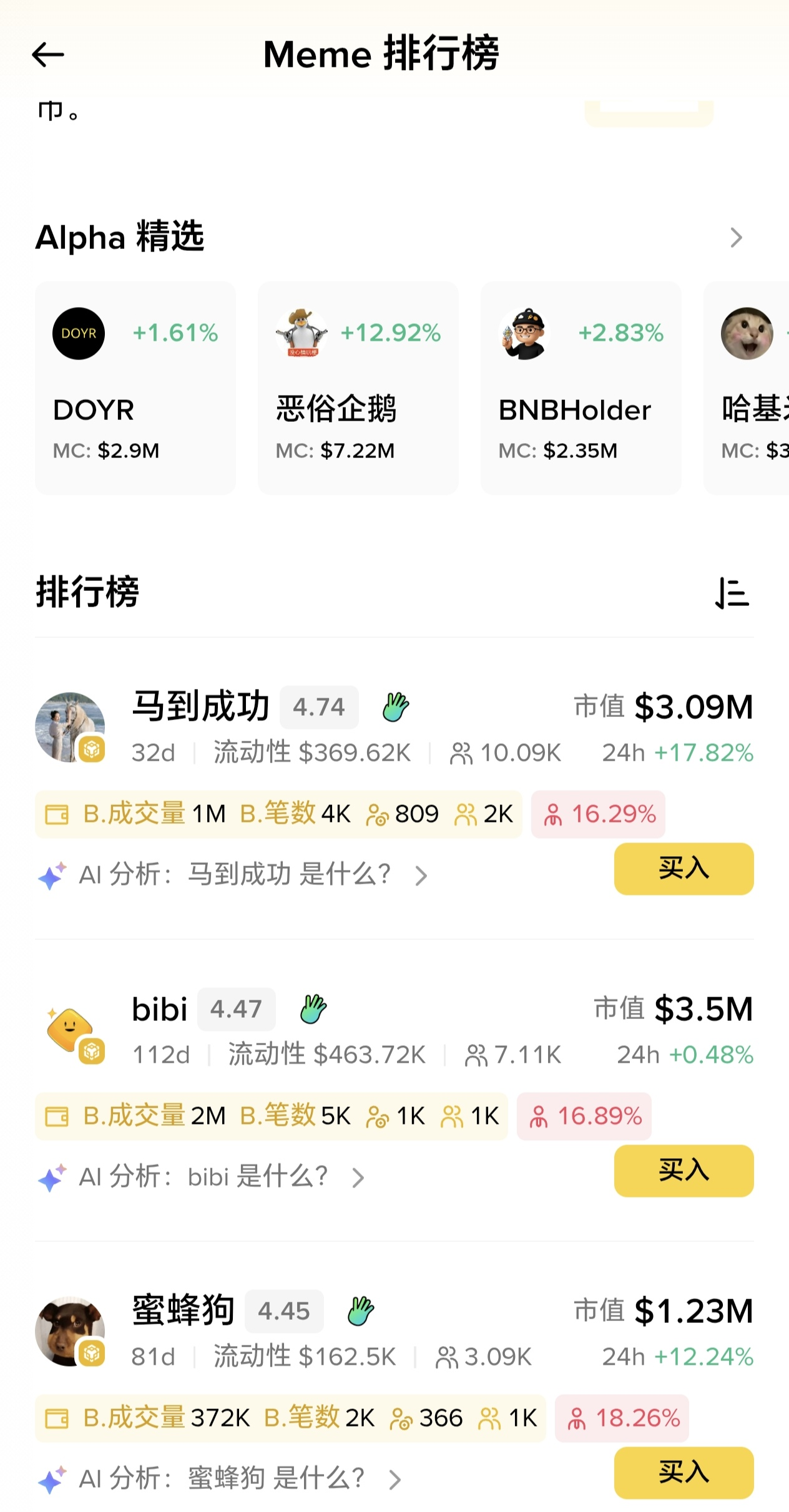Open the BNBHolder Alpha card
Screen dimensions: 789x1512
pyautogui.click(x=581, y=388)
